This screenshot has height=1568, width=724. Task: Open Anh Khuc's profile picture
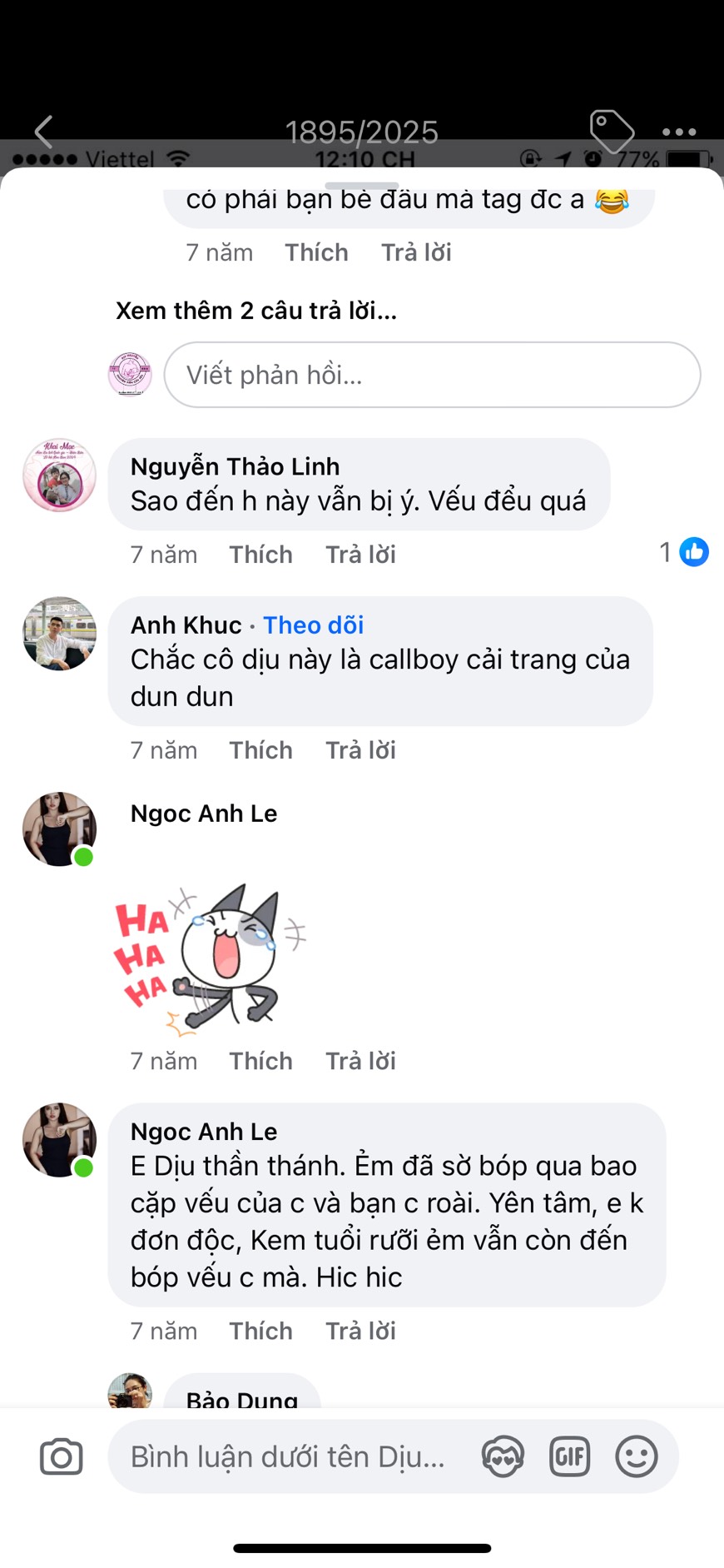[x=59, y=634]
